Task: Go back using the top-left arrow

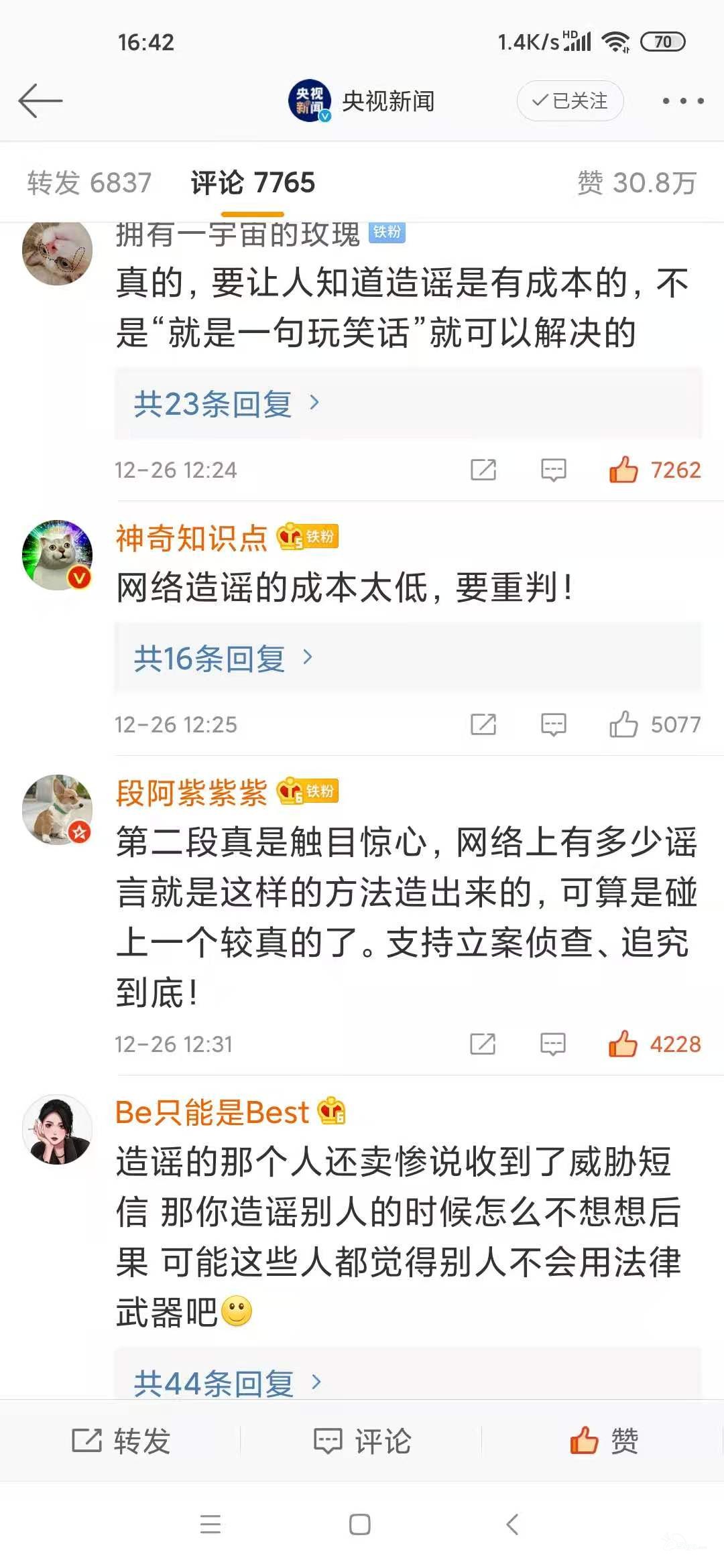Action: point(40,101)
